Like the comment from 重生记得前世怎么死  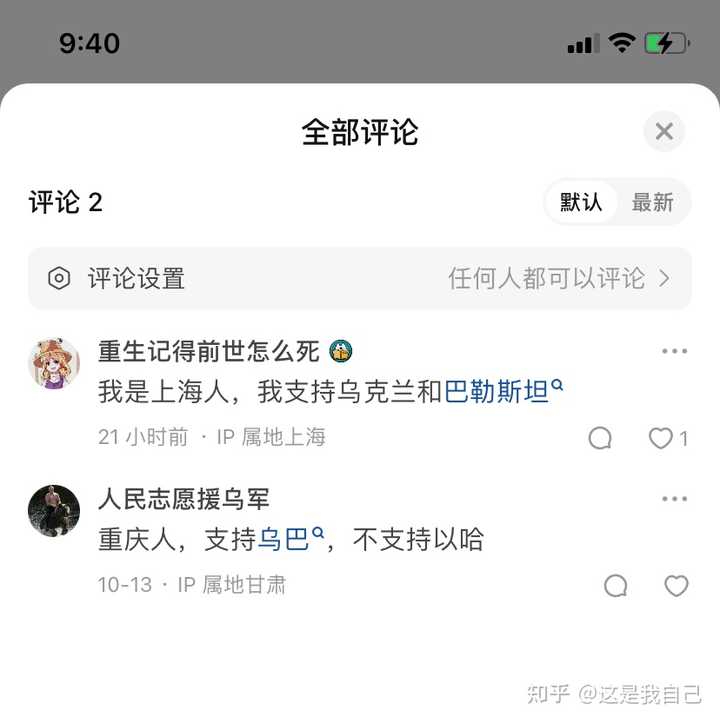(x=662, y=438)
